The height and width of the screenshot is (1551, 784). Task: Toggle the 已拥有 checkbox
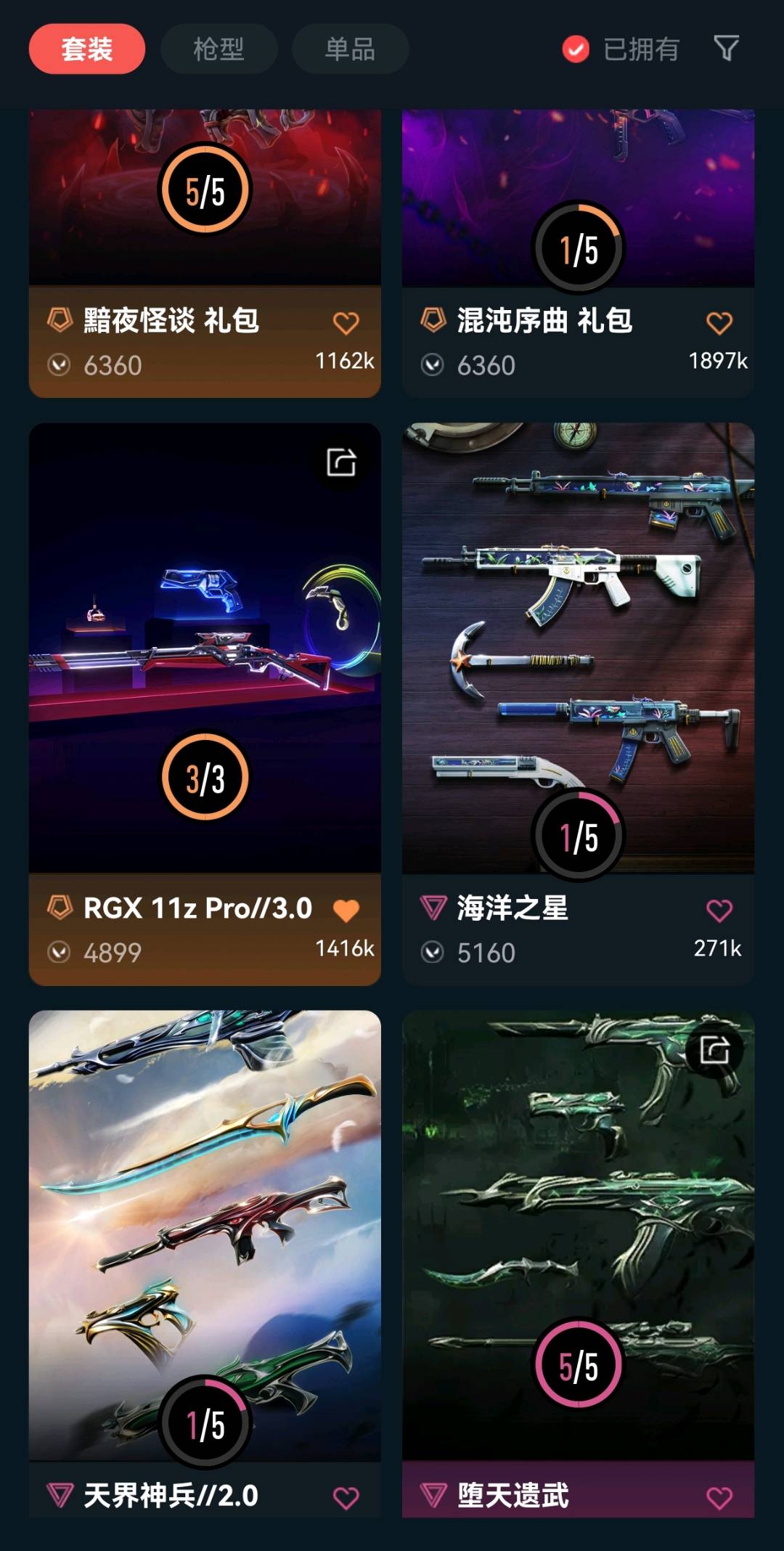click(x=576, y=49)
